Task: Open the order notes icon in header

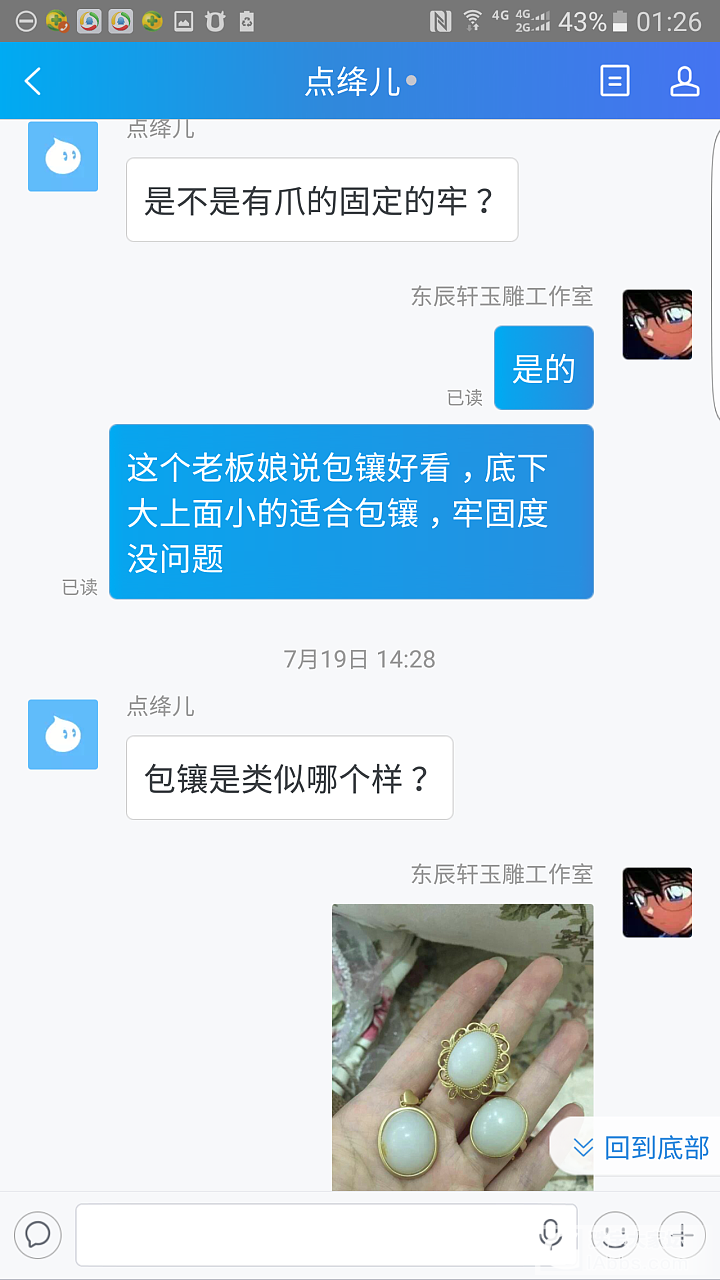Action: click(614, 81)
